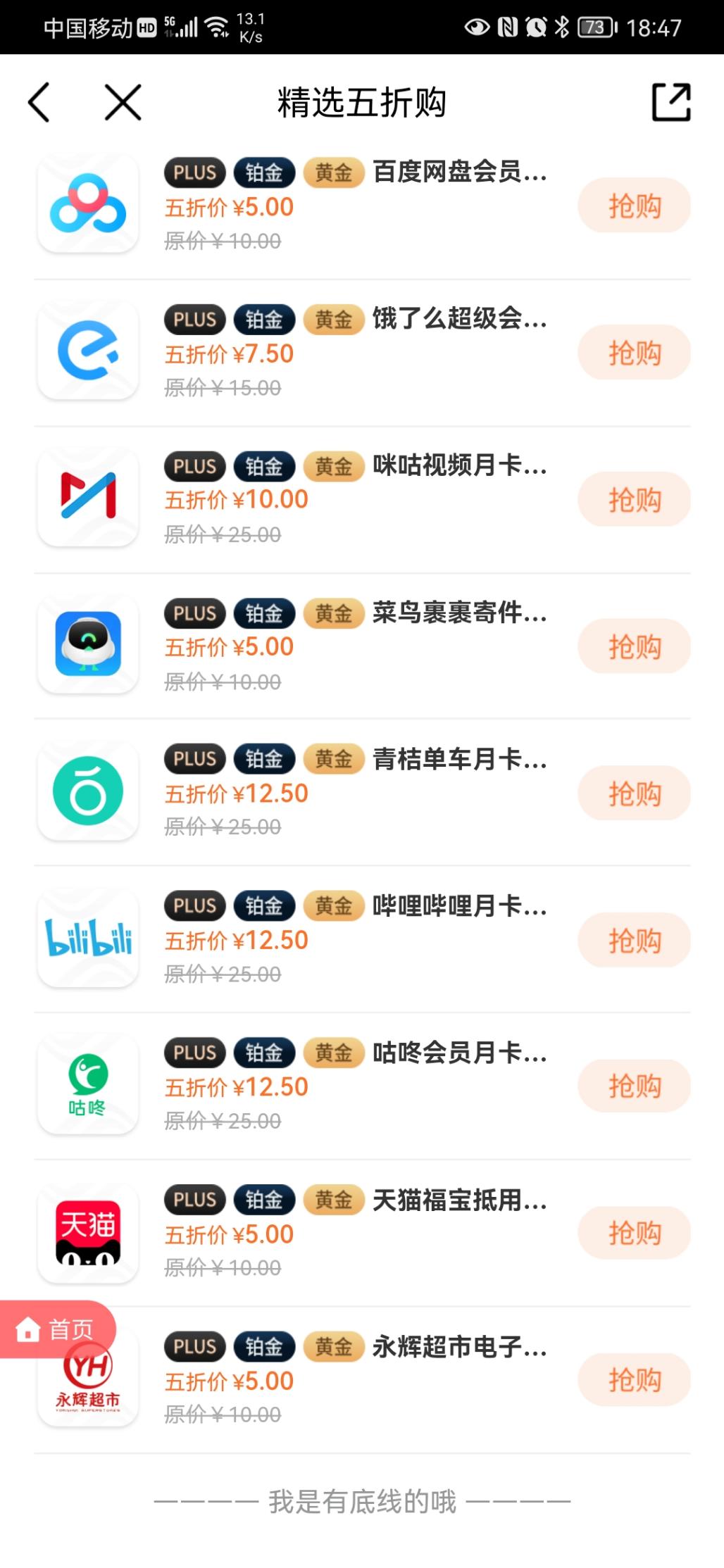This screenshot has height=1568, width=724.
Task: Go back using the top-left arrow
Action: [x=39, y=103]
